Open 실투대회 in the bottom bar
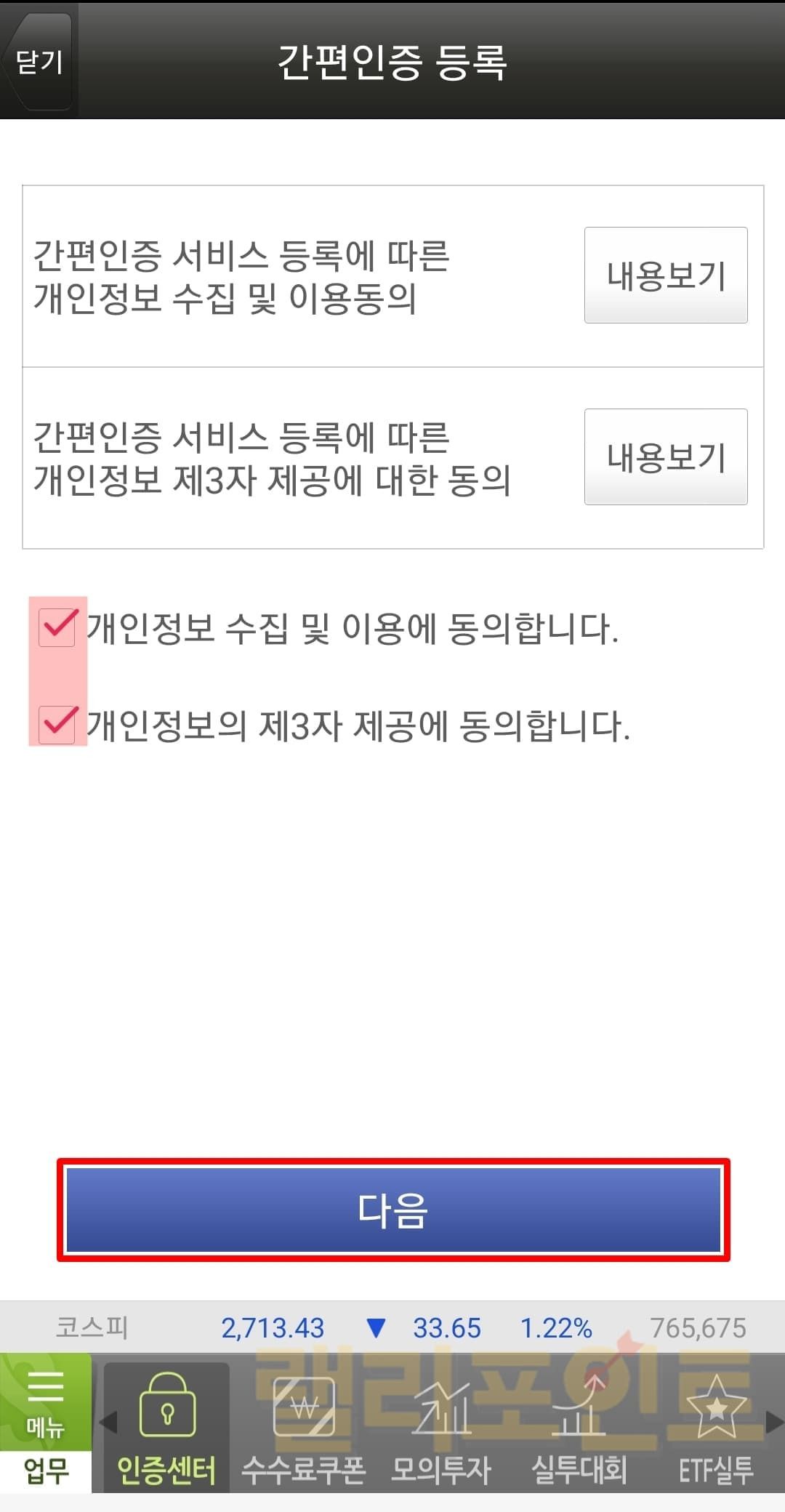 pos(579,1426)
